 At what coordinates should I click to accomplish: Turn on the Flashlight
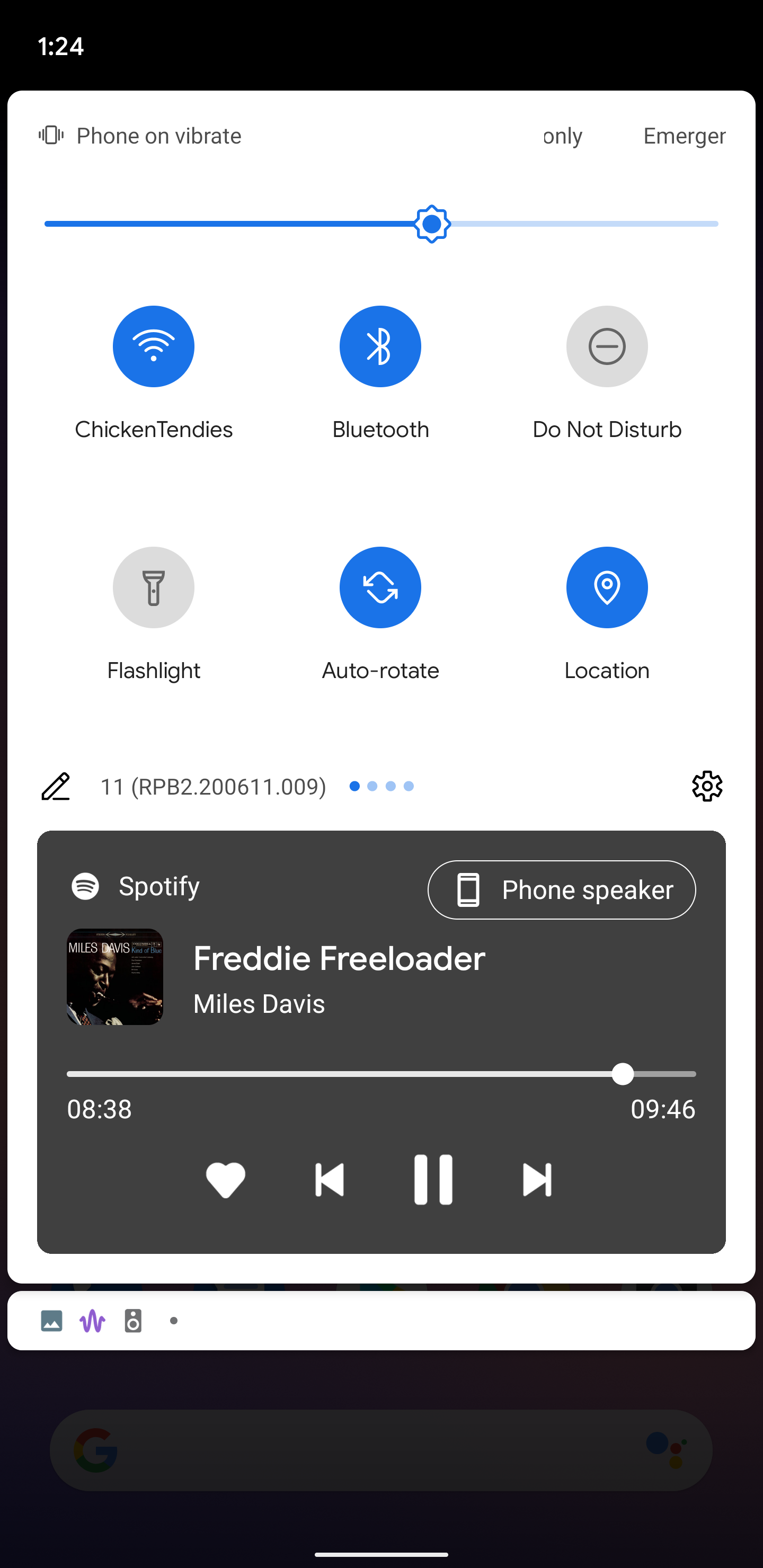pyautogui.click(x=154, y=587)
